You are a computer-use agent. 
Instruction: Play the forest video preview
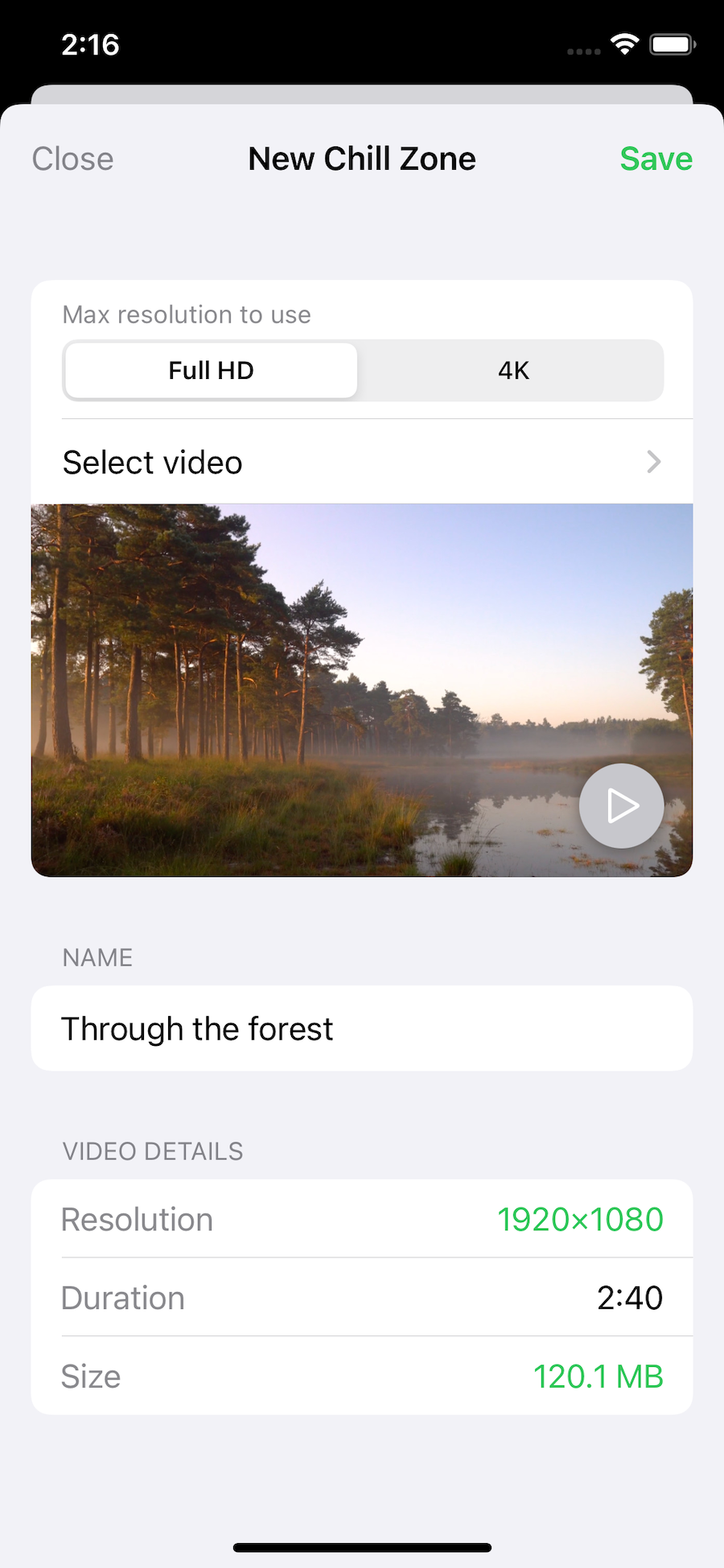(x=621, y=805)
